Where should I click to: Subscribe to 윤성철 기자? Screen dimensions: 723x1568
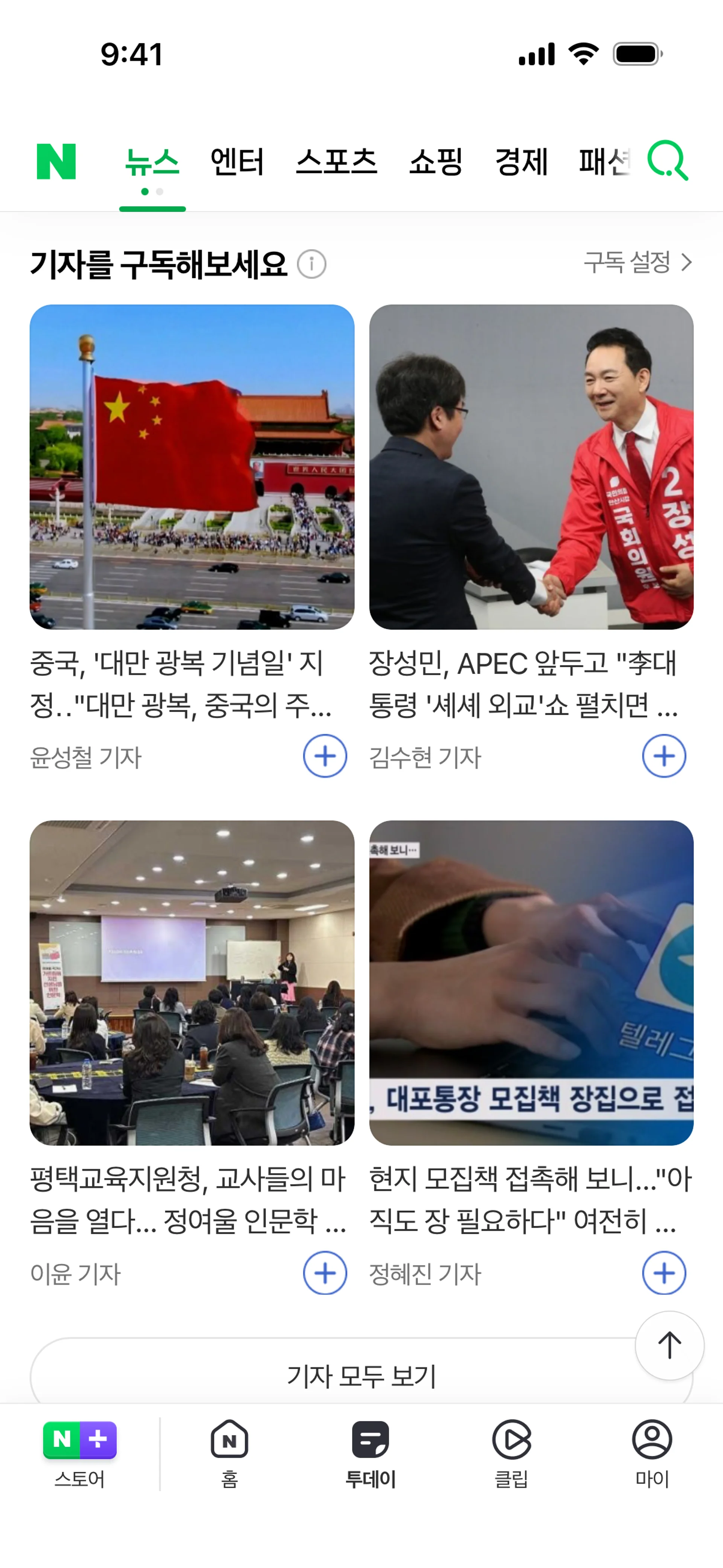(324, 756)
